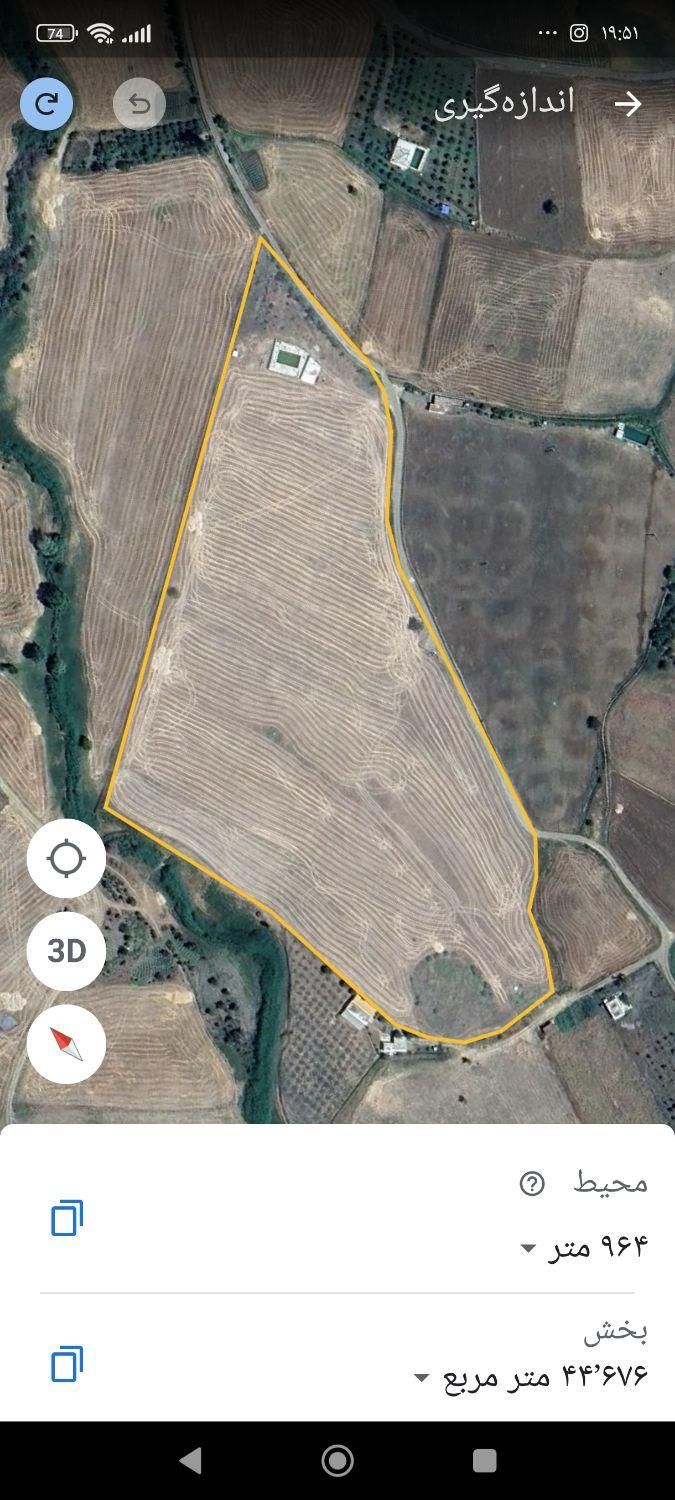Tap the compass to reset orientation

point(66,1044)
